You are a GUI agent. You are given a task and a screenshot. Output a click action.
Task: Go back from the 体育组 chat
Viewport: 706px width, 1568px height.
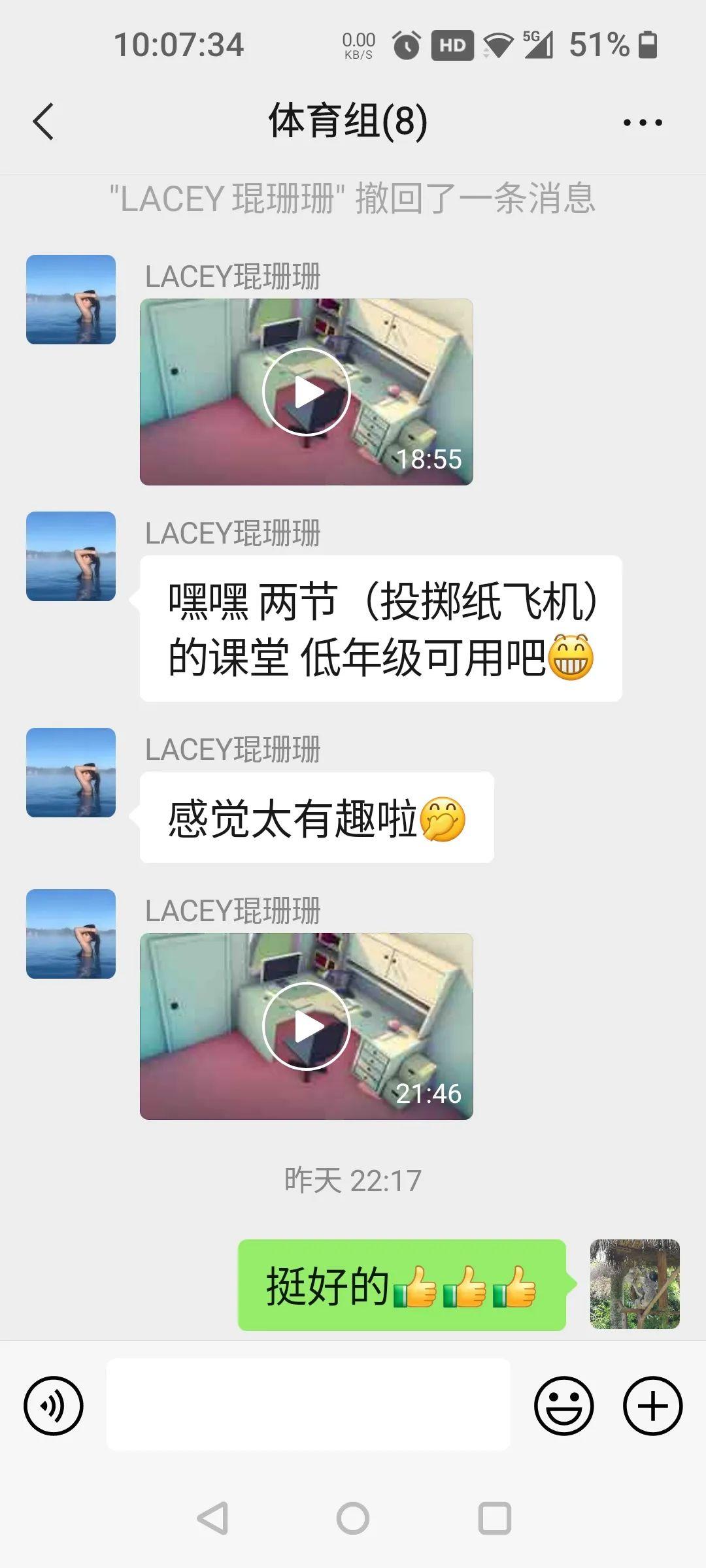coord(43,122)
